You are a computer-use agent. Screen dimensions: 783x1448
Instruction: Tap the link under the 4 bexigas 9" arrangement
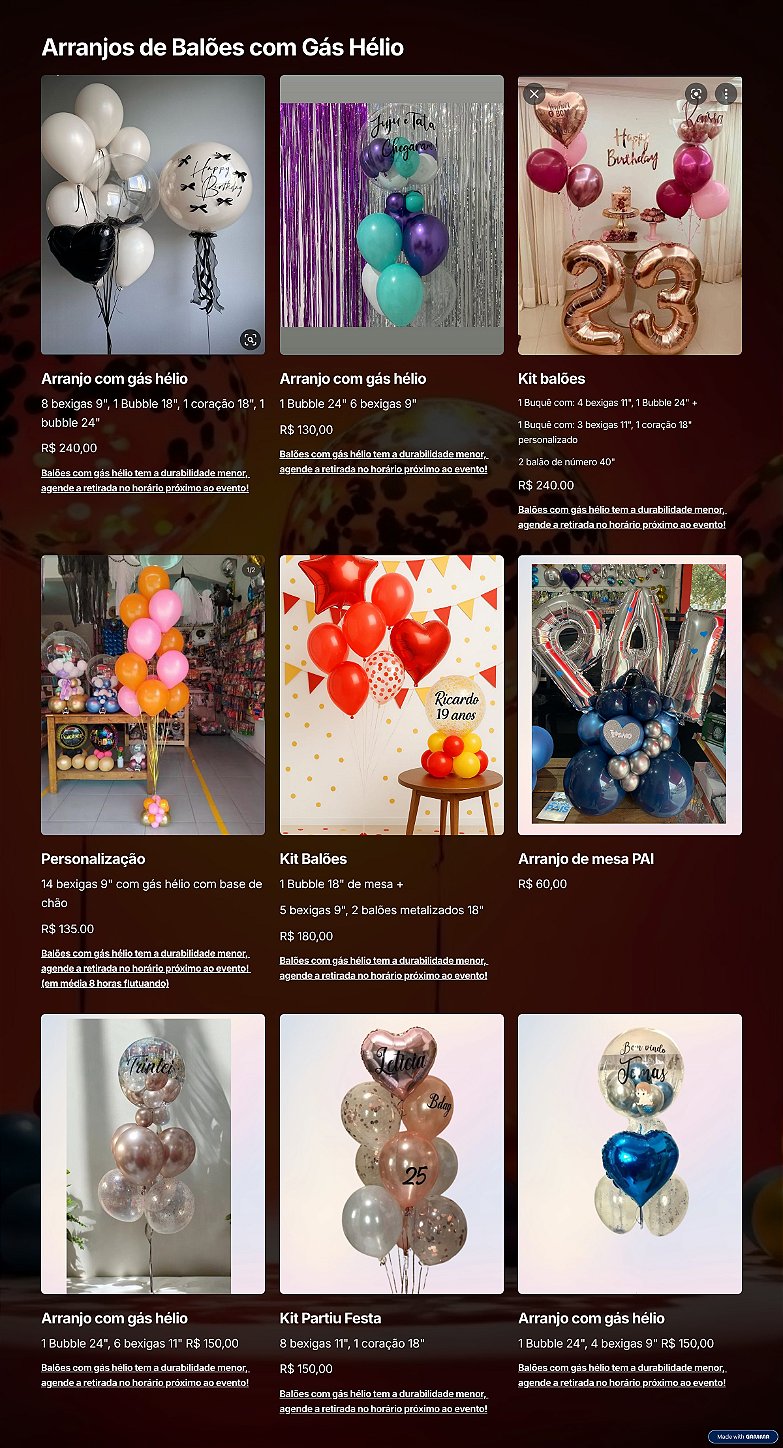click(621, 1375)
